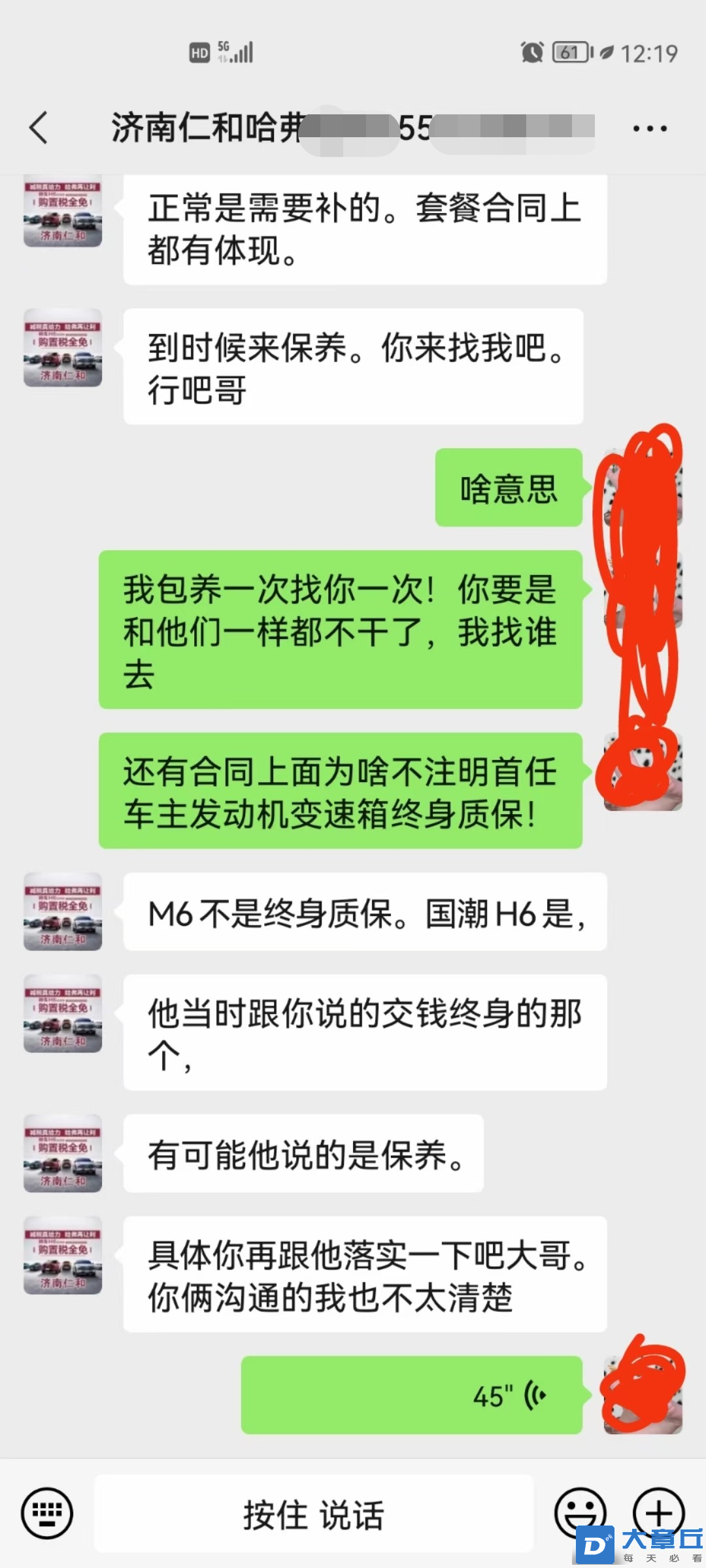Open the chat overflow menu
The height and width of the screenshot is (1568, 706).
pyautogui.click(x=650, y=129)
